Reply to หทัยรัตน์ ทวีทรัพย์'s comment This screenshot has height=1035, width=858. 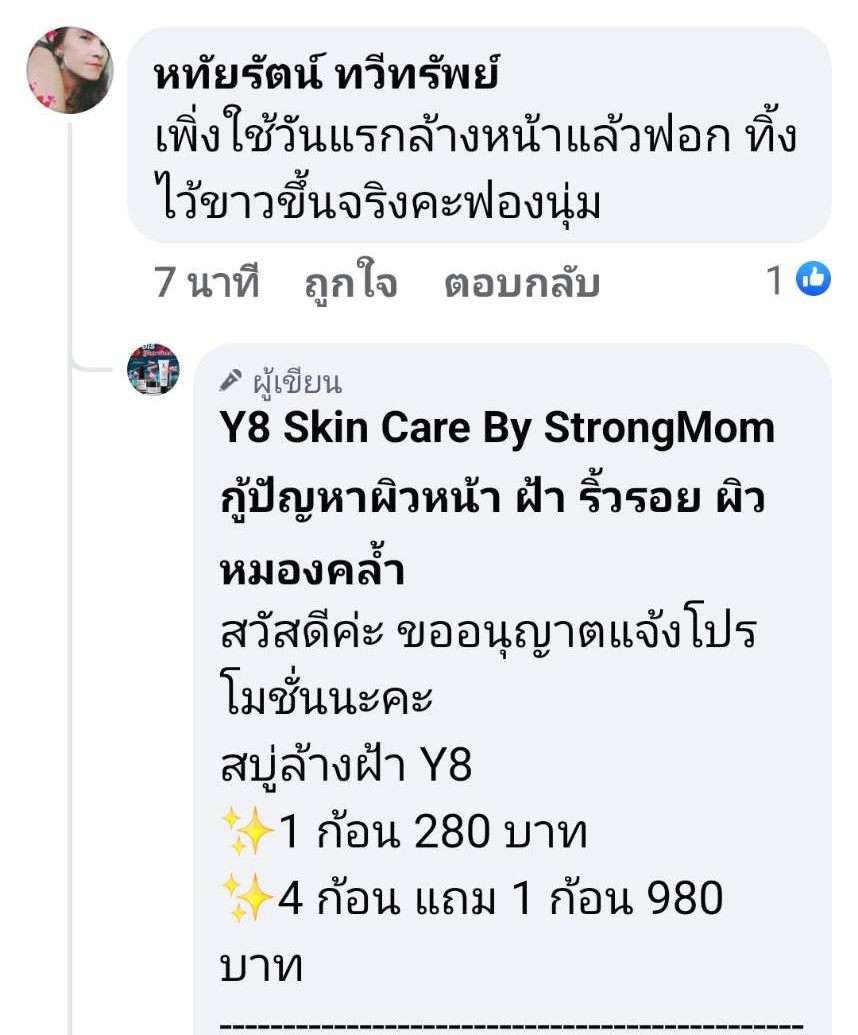521,284
